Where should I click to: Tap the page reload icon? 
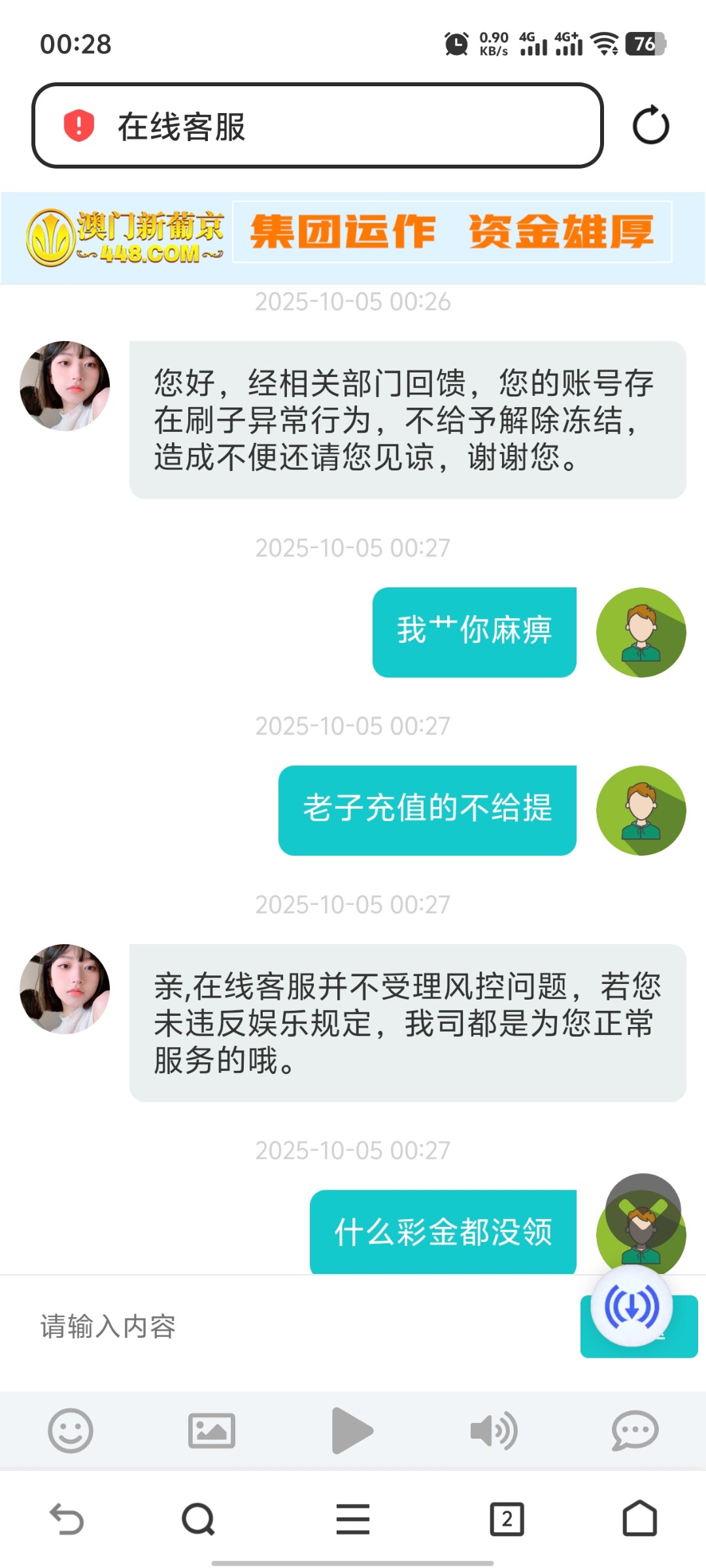coord(650,123)
